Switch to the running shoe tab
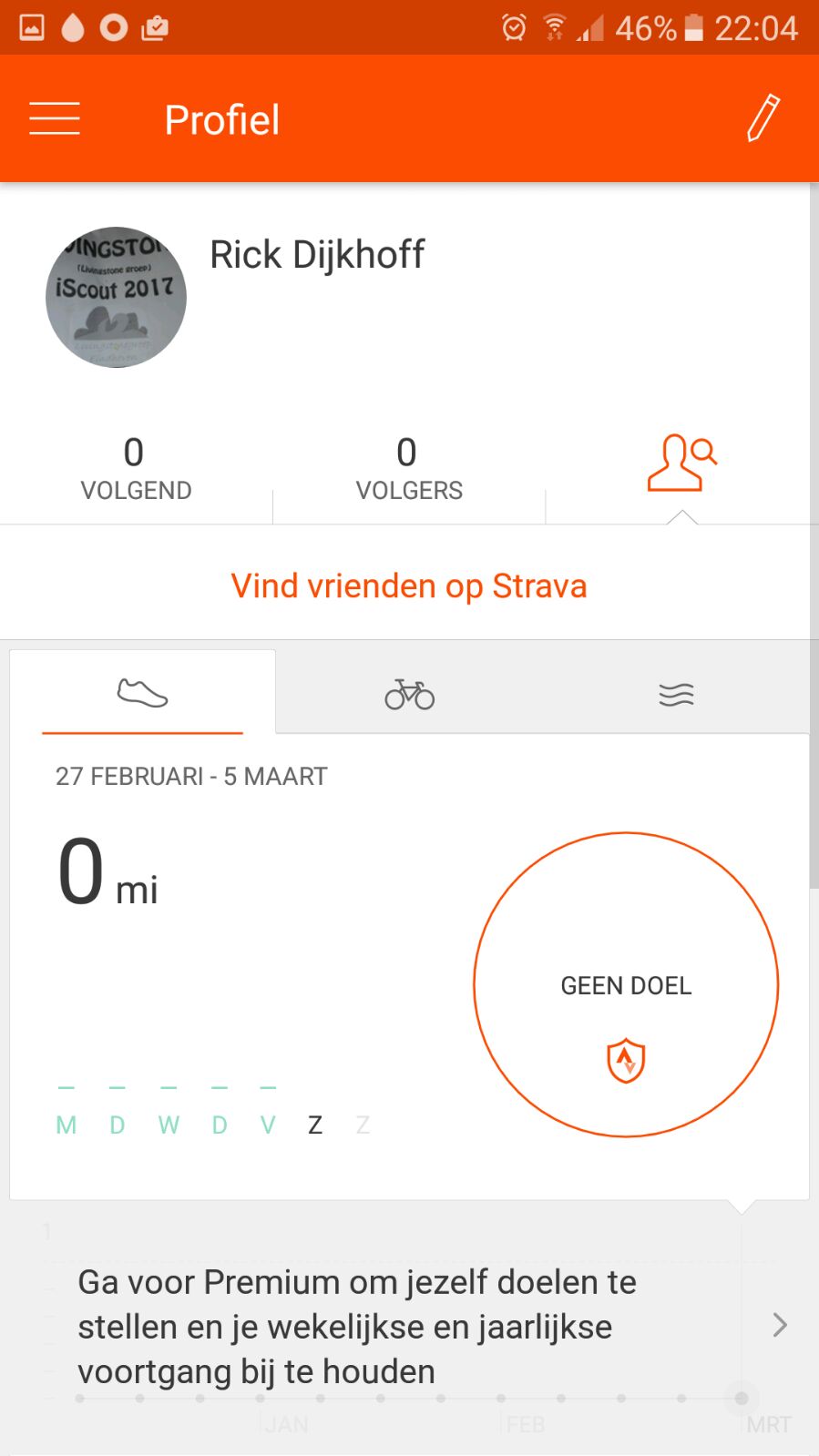The width and height of the screenshot is (819, 1456). [143, 694]
